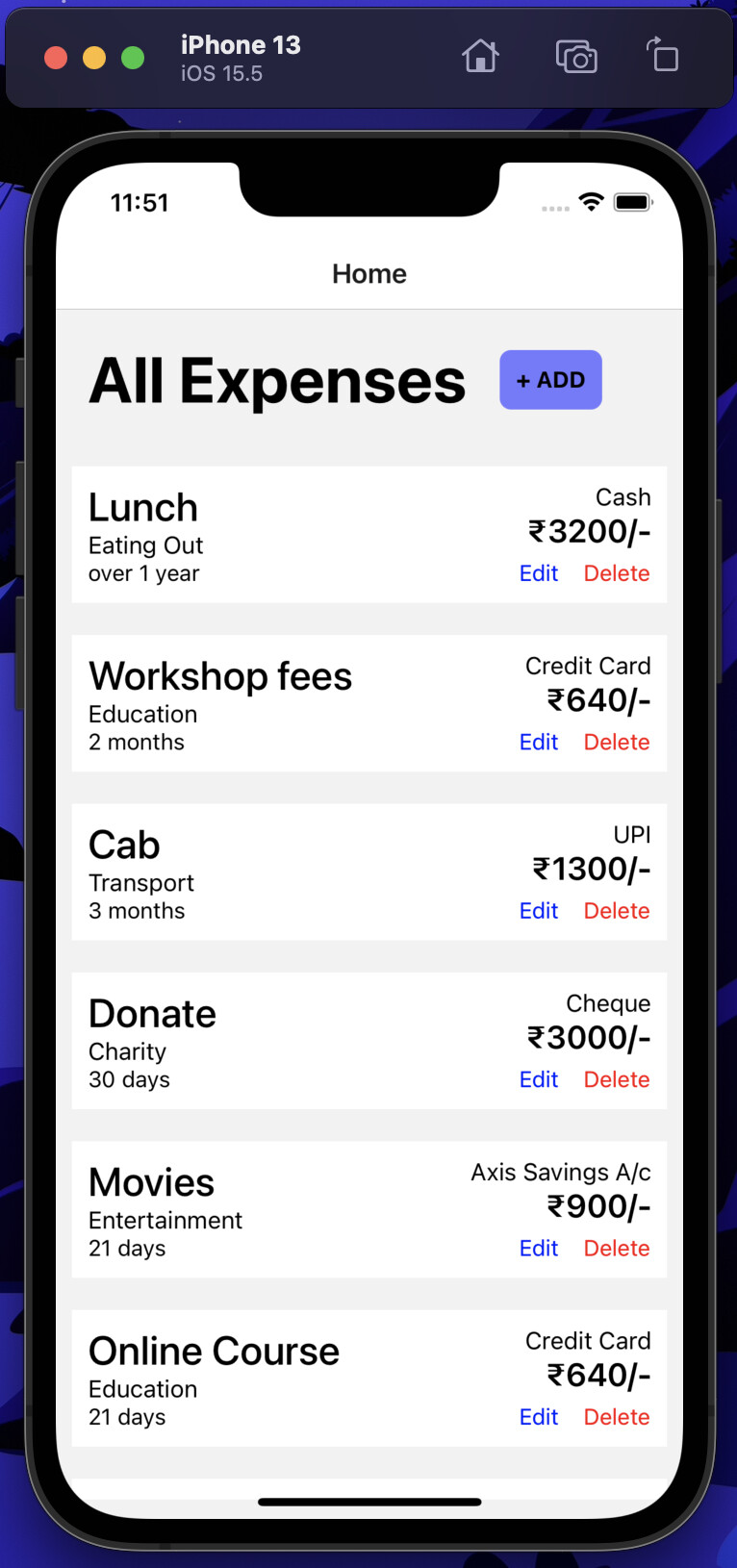The width and height of the screenshot is (737, 1568).
Task: Add a new expense with + ADD
Action: (550, 380)
